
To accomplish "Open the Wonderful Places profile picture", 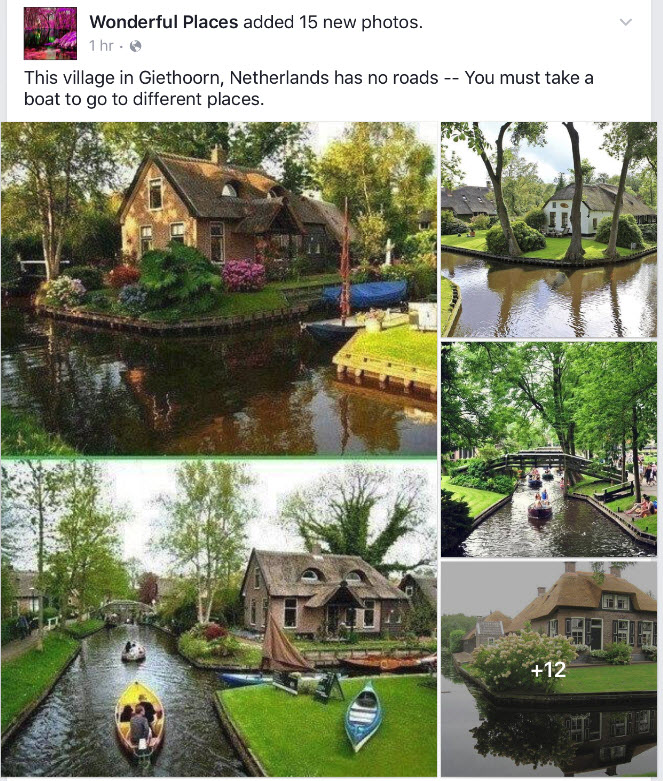I will click(x=49, y=33).
